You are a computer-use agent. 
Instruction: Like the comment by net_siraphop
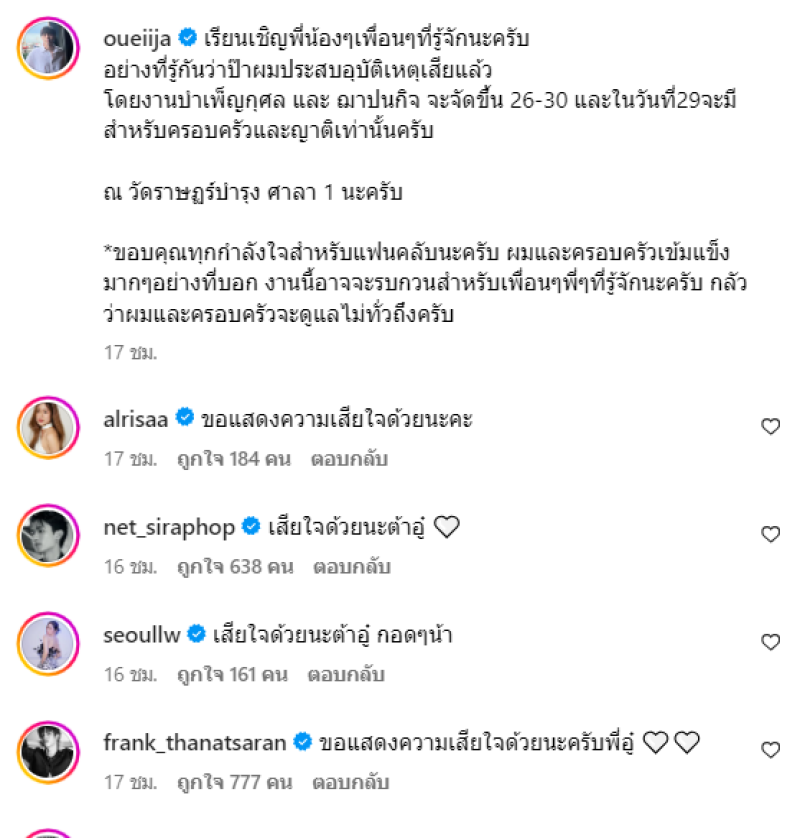(x=770, y=535)
